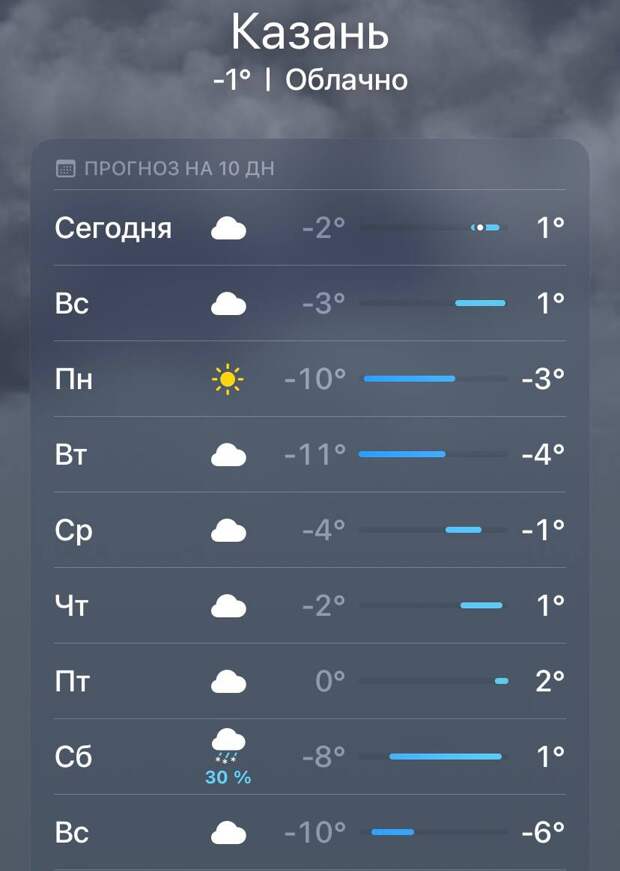Open Вт forecast details

tap(310, 455)
